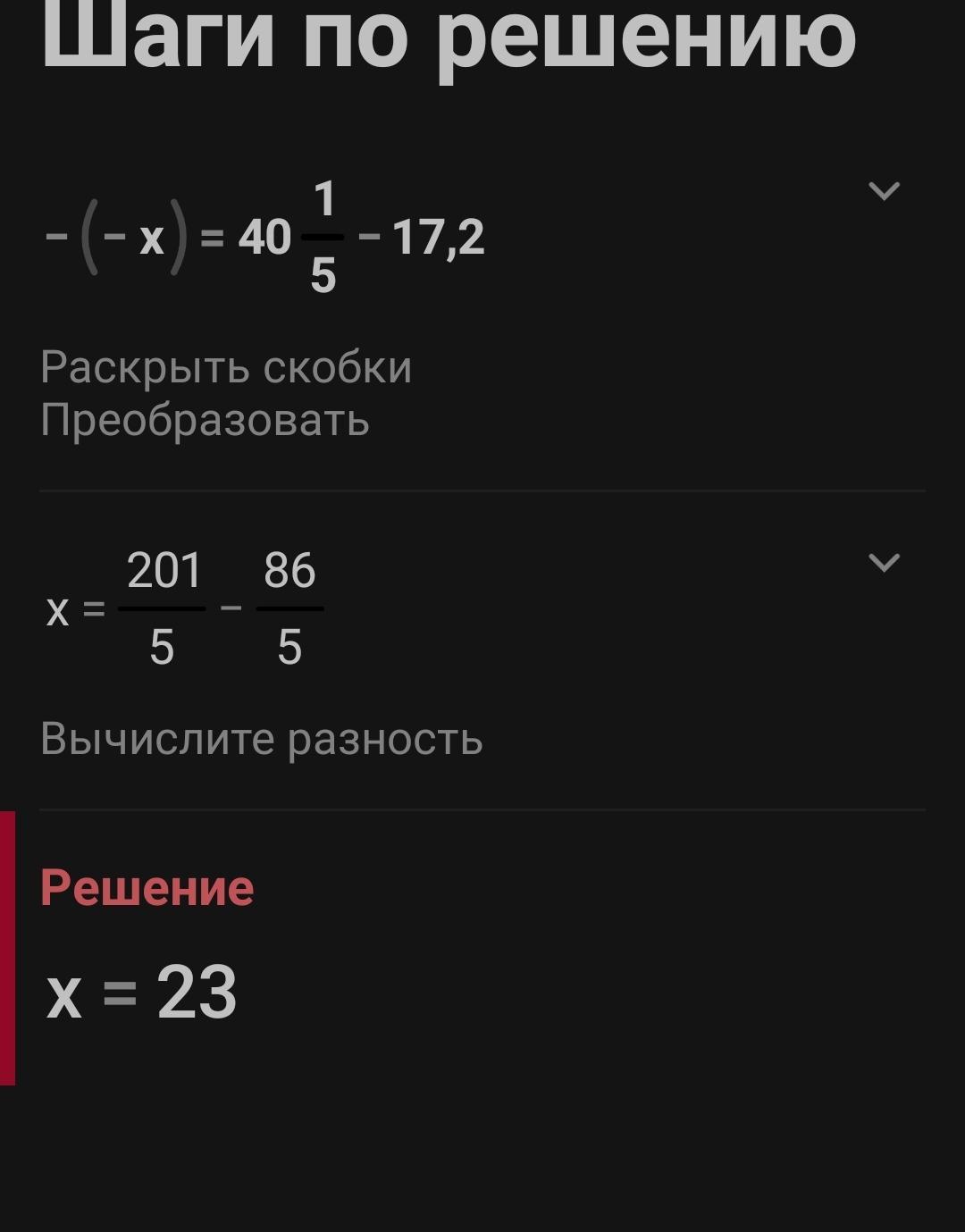Expand the step with x = 201/5 − 86/5
Screen dimensions: 965x1232
(x=883, y=562)
